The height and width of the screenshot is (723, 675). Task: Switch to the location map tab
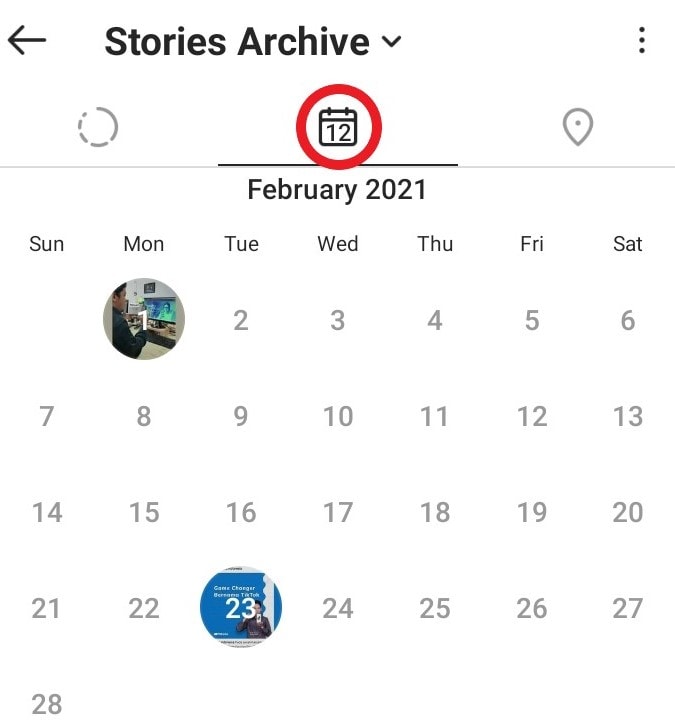[x=578, y=127]
